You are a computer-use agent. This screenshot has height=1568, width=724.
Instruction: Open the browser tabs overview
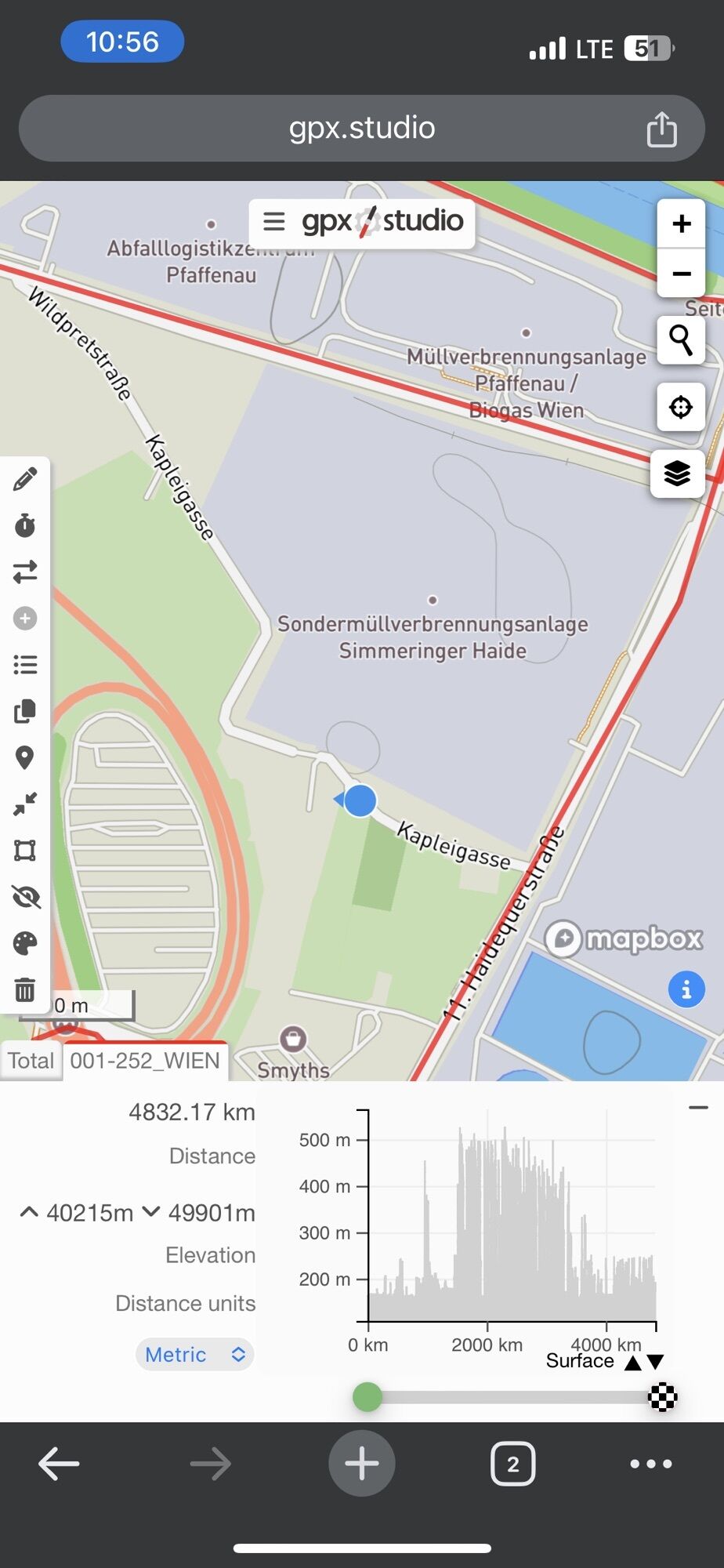point(512,1464)
